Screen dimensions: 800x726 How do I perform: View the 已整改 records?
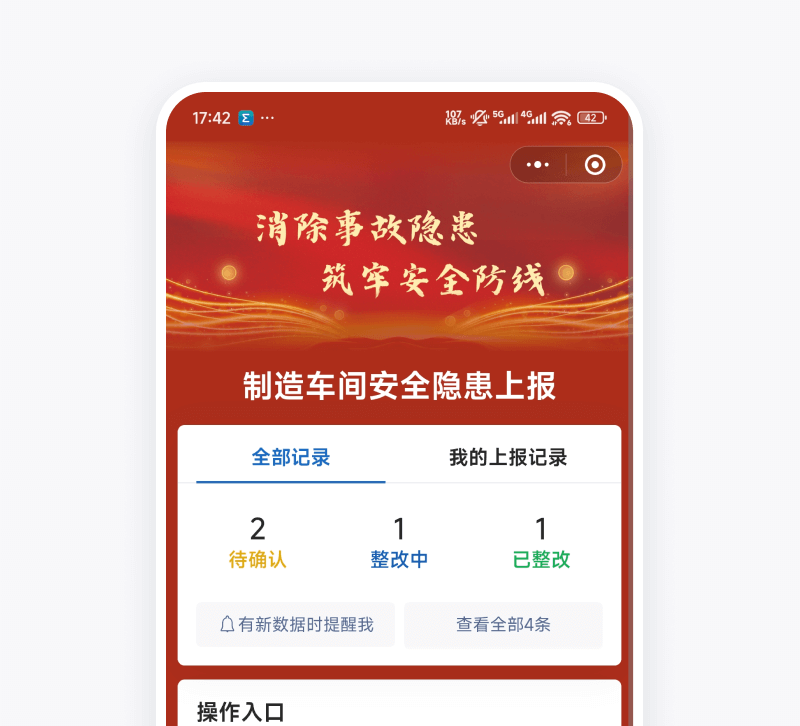[541, 544]
